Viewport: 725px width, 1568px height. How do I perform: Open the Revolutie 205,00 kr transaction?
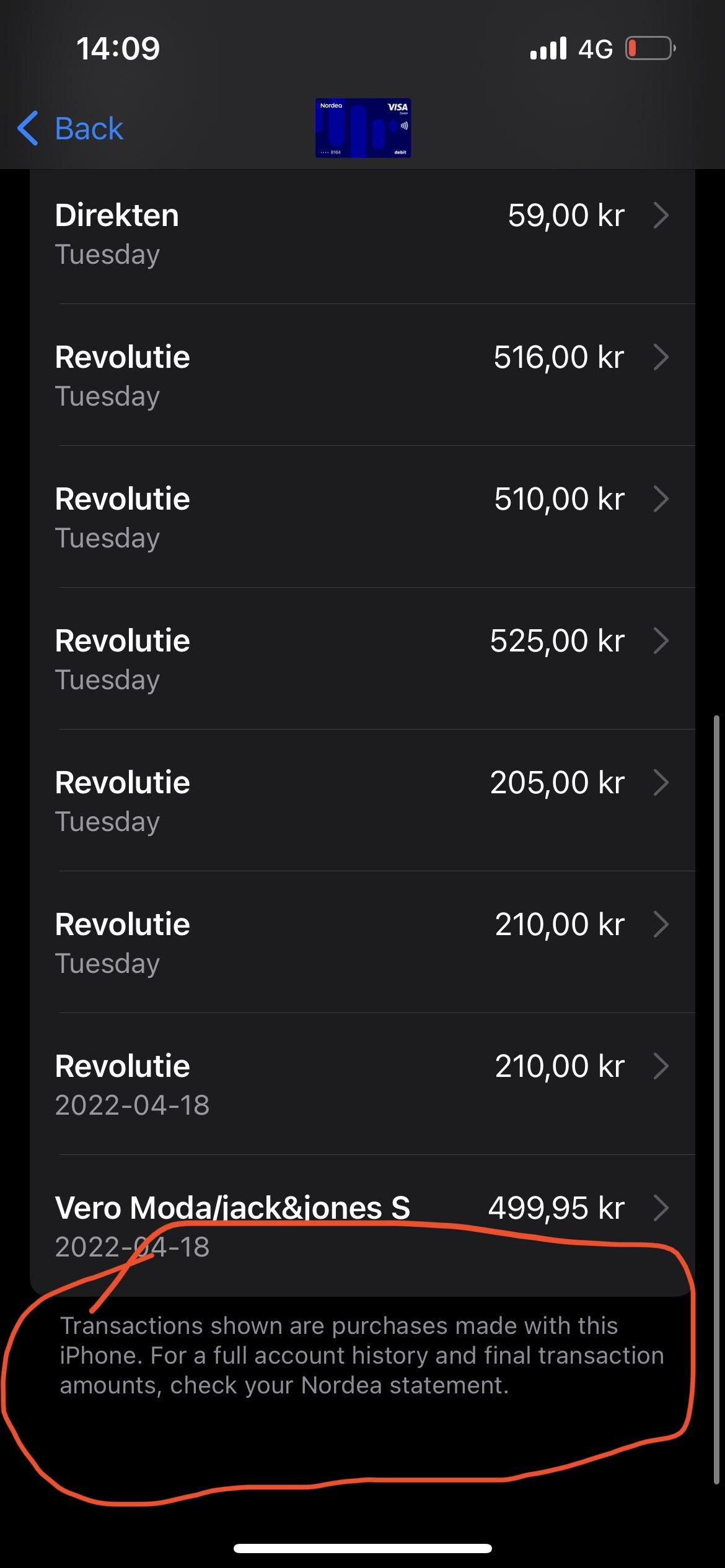(x=362, y=800)
